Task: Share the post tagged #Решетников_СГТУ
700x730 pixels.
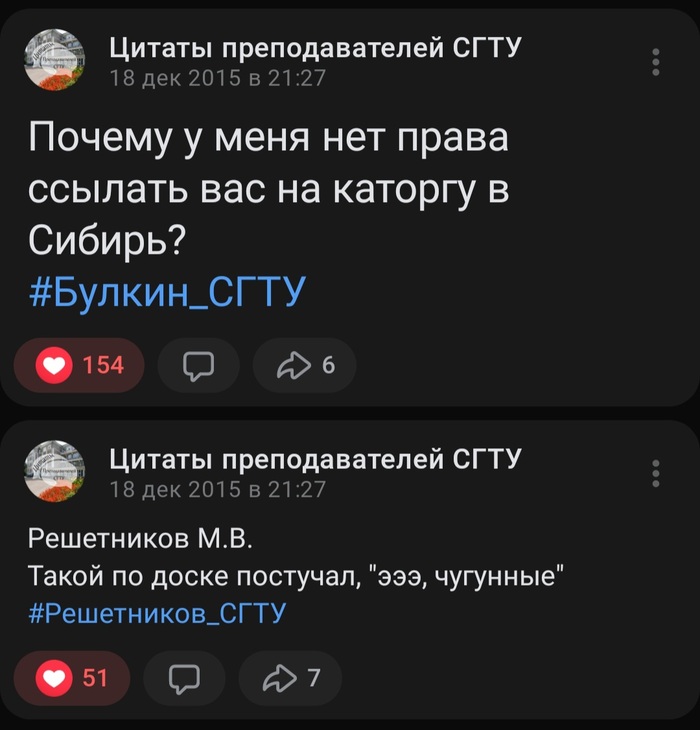Action: coord(291,679)
